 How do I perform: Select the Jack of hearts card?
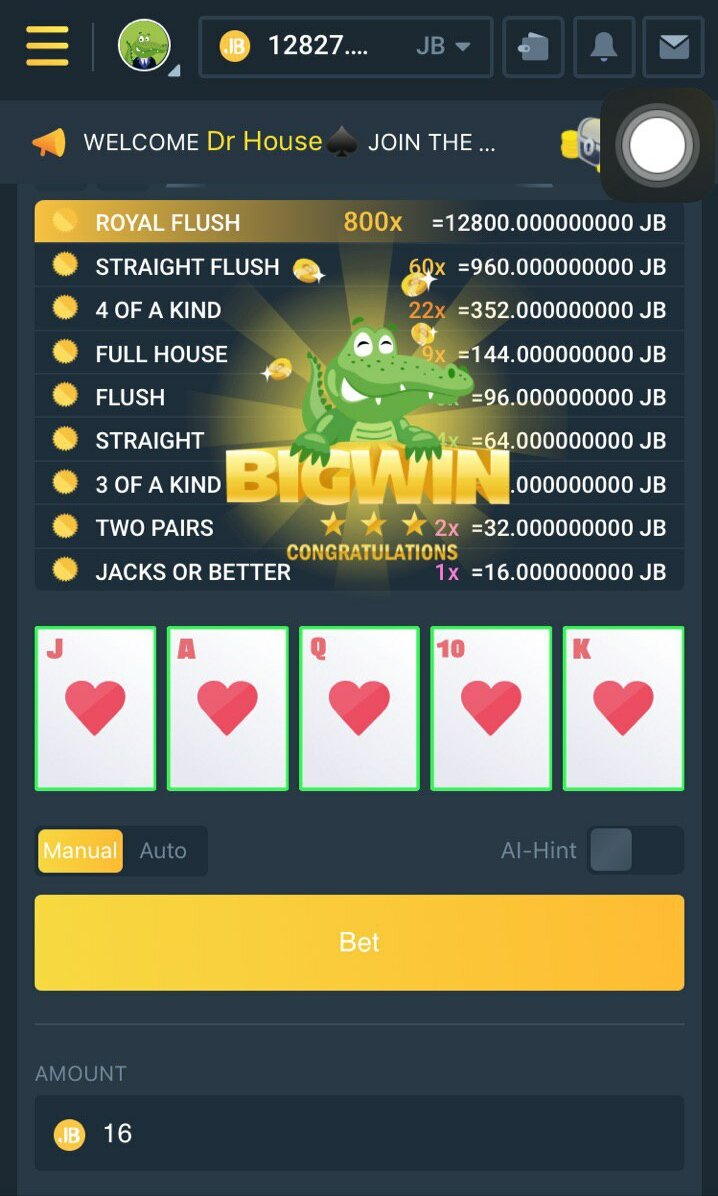(x=95, y=708)
